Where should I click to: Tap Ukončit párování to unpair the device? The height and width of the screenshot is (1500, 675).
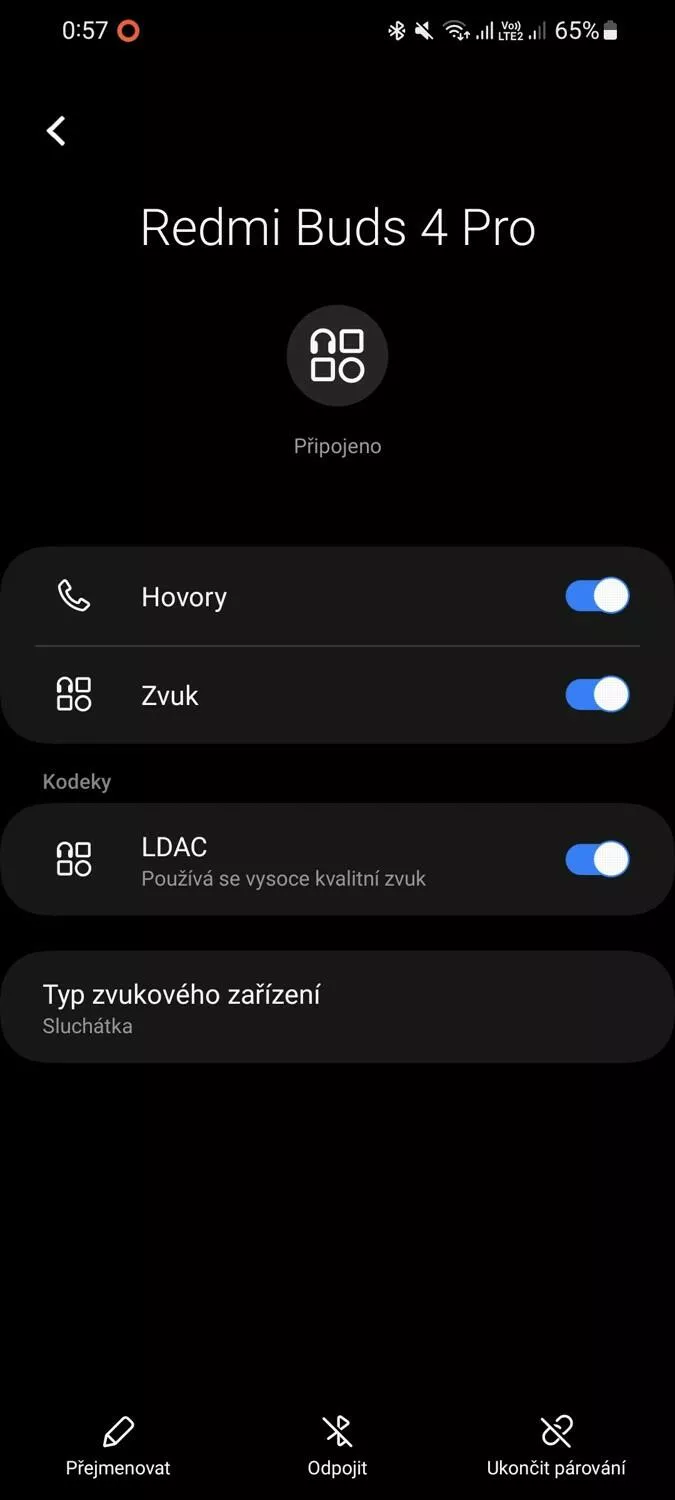coord(556,1447)
